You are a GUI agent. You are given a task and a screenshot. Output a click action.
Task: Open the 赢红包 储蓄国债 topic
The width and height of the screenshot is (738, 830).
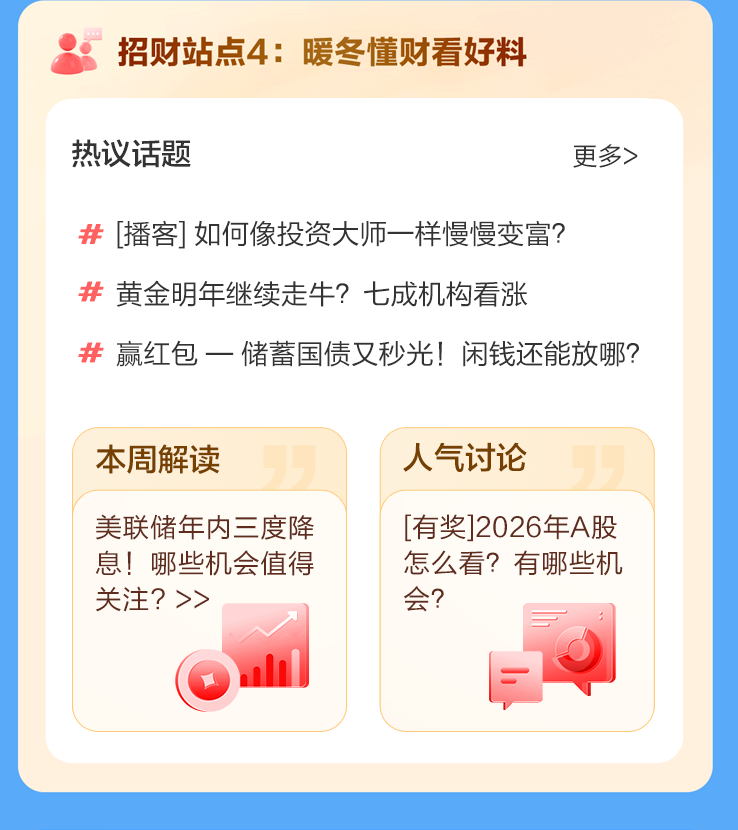(x=376, y=354)
